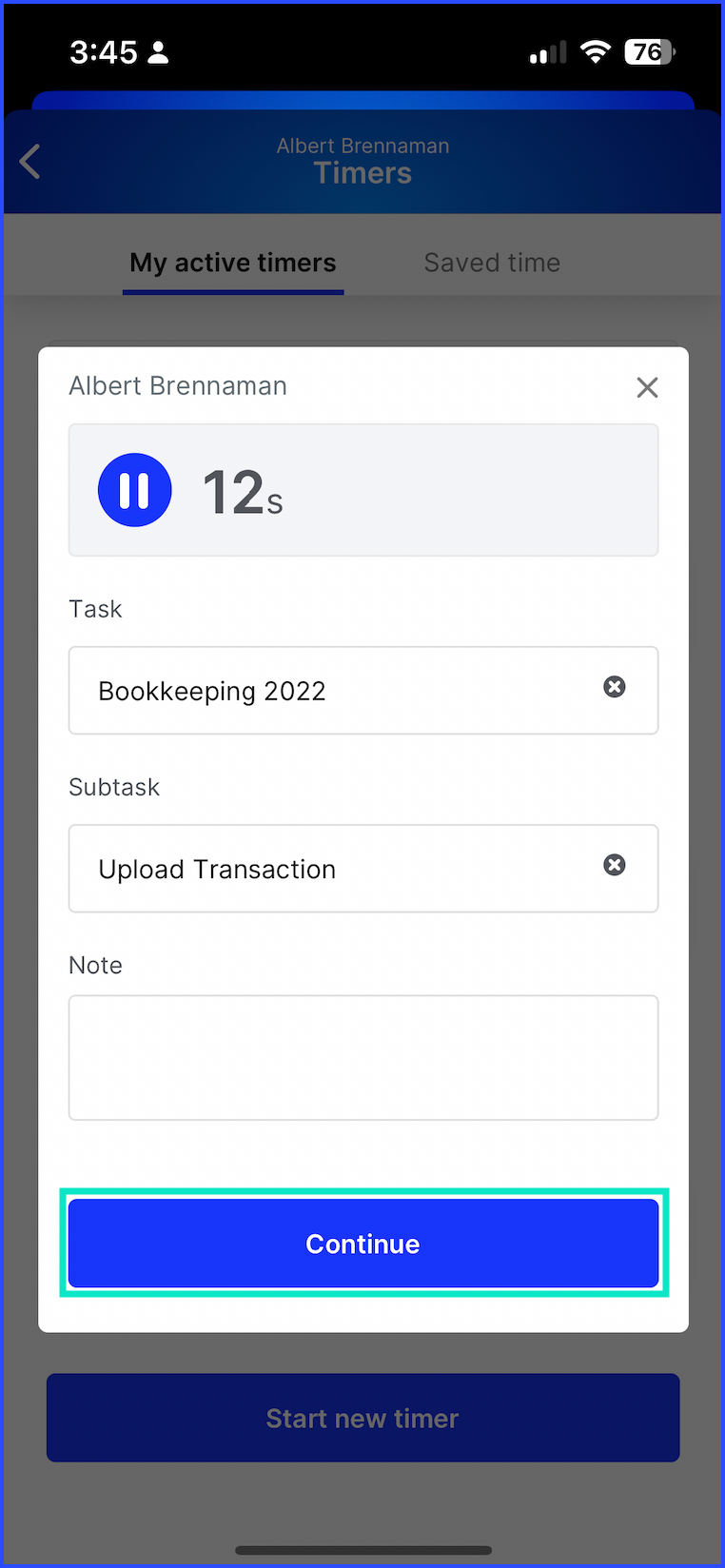Switch to the Saved time tab
The width and height of the screenshot is (725, 1568).
pos(492,263)
